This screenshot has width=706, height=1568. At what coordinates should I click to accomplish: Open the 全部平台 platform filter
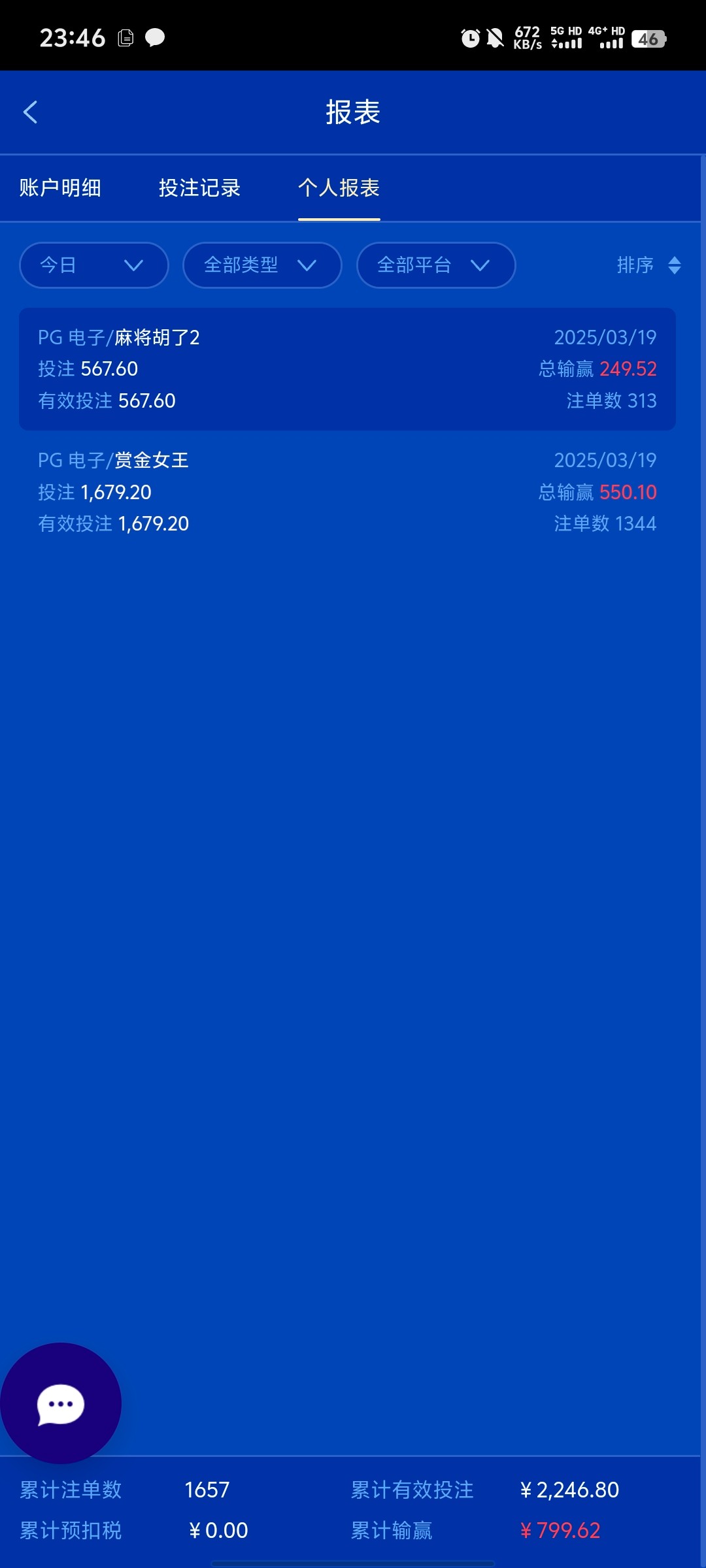(435, 265)
